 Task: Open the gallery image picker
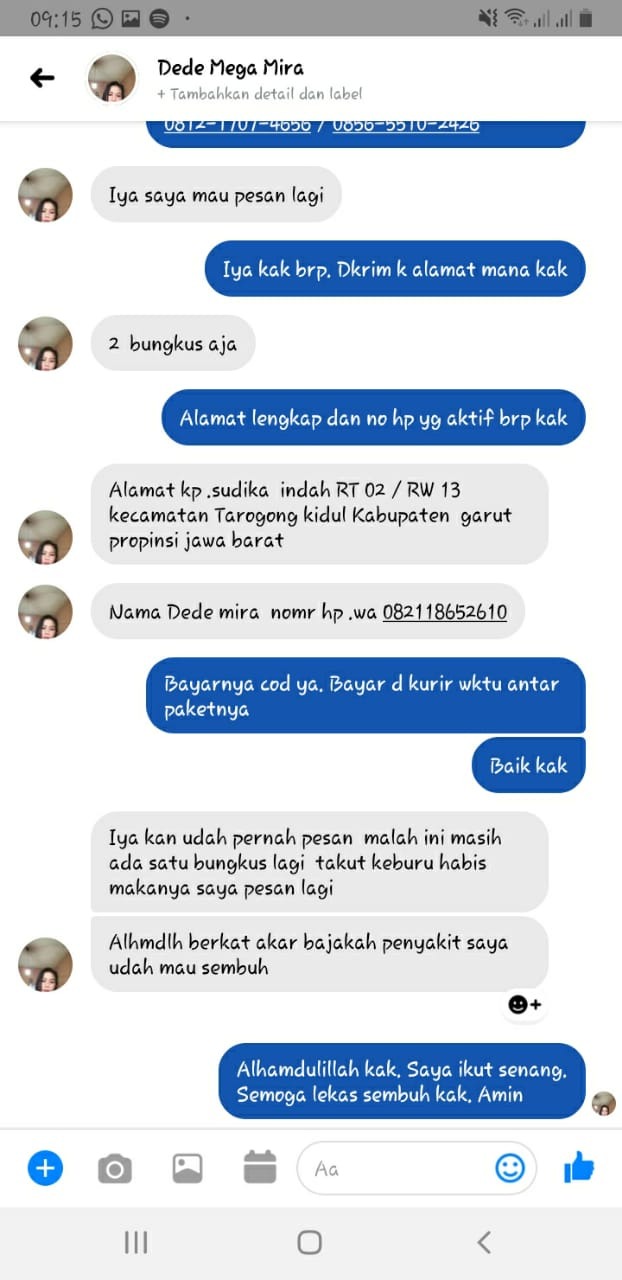point(187,1167)
